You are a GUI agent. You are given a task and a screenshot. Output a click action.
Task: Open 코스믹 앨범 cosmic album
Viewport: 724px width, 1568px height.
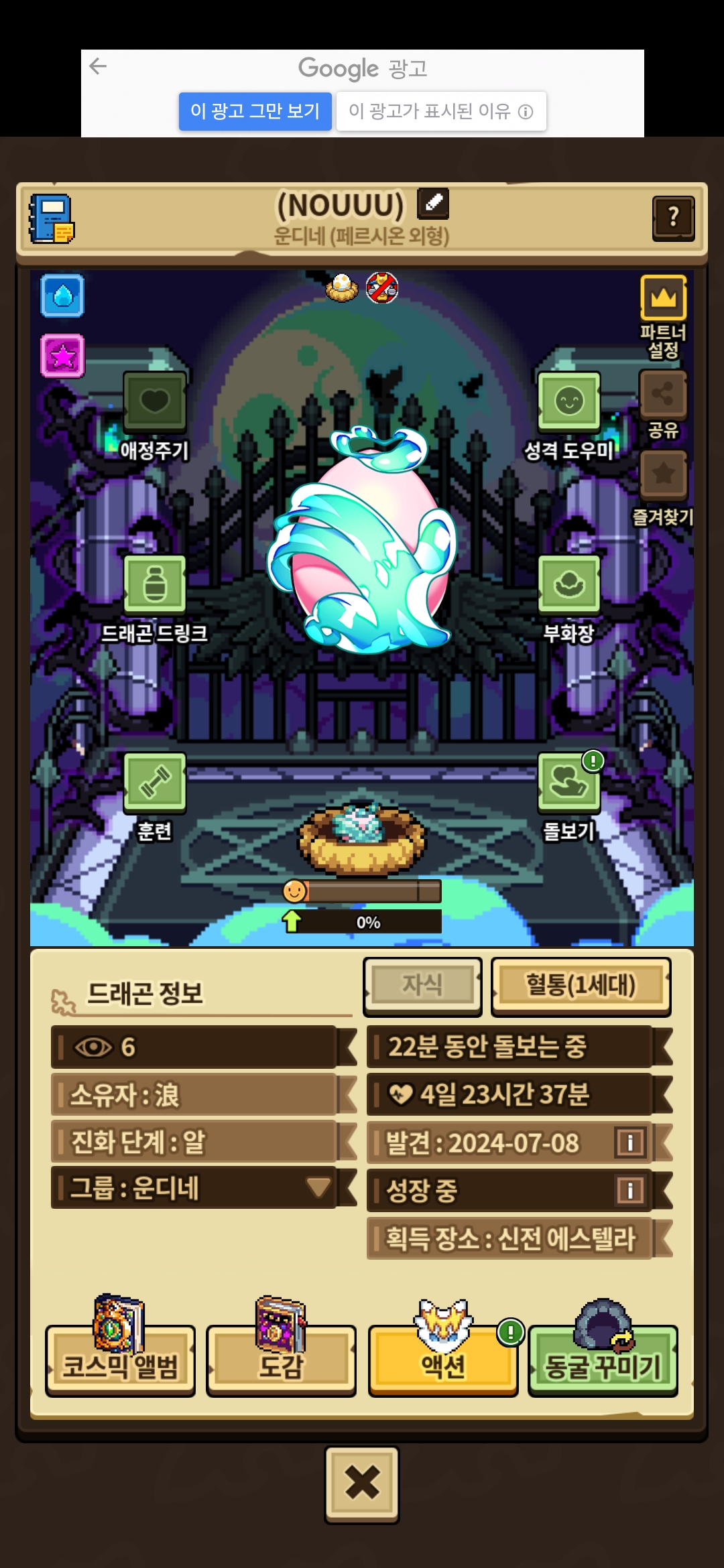pyautogui.click(x=120, y=1362)
